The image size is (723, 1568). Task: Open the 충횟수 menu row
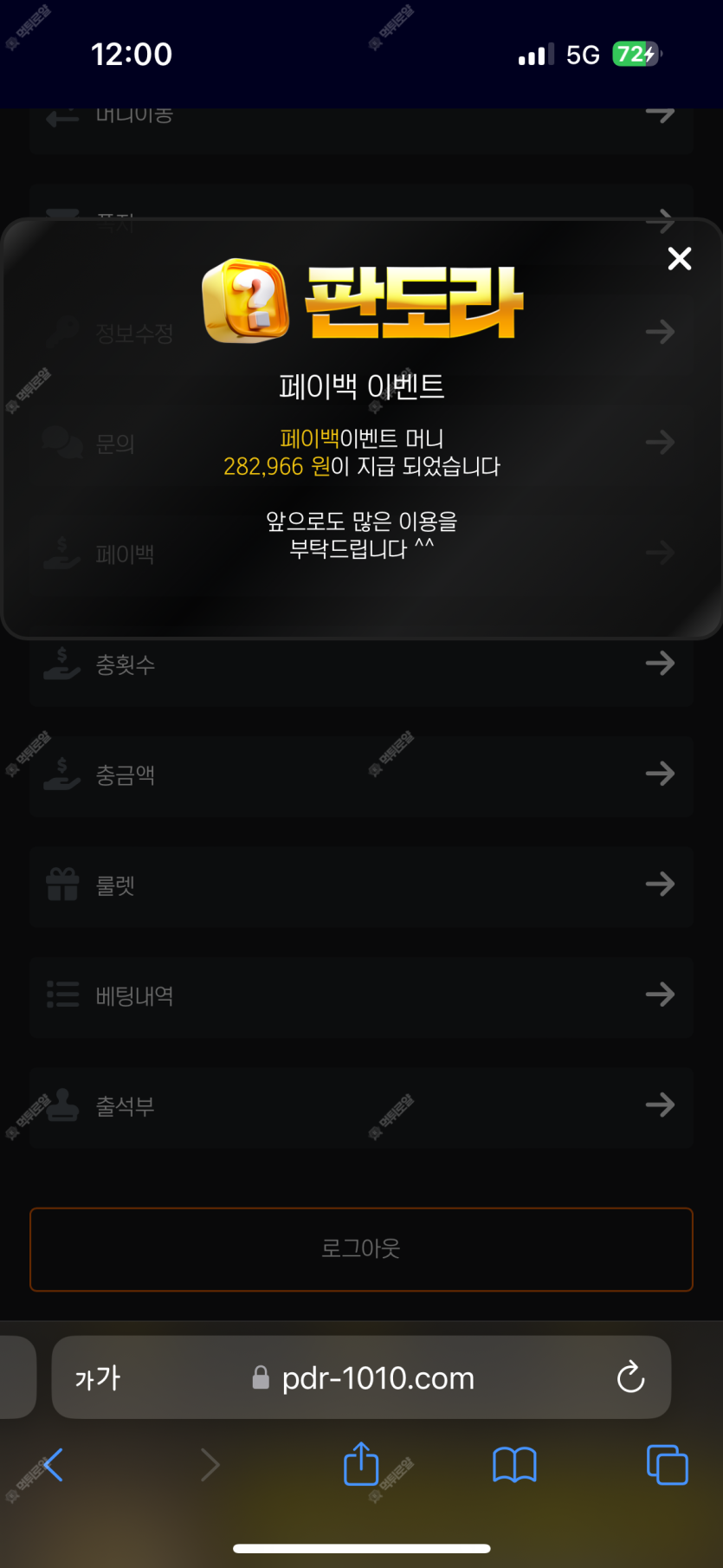pyautogui.click(x=361, y=664)
